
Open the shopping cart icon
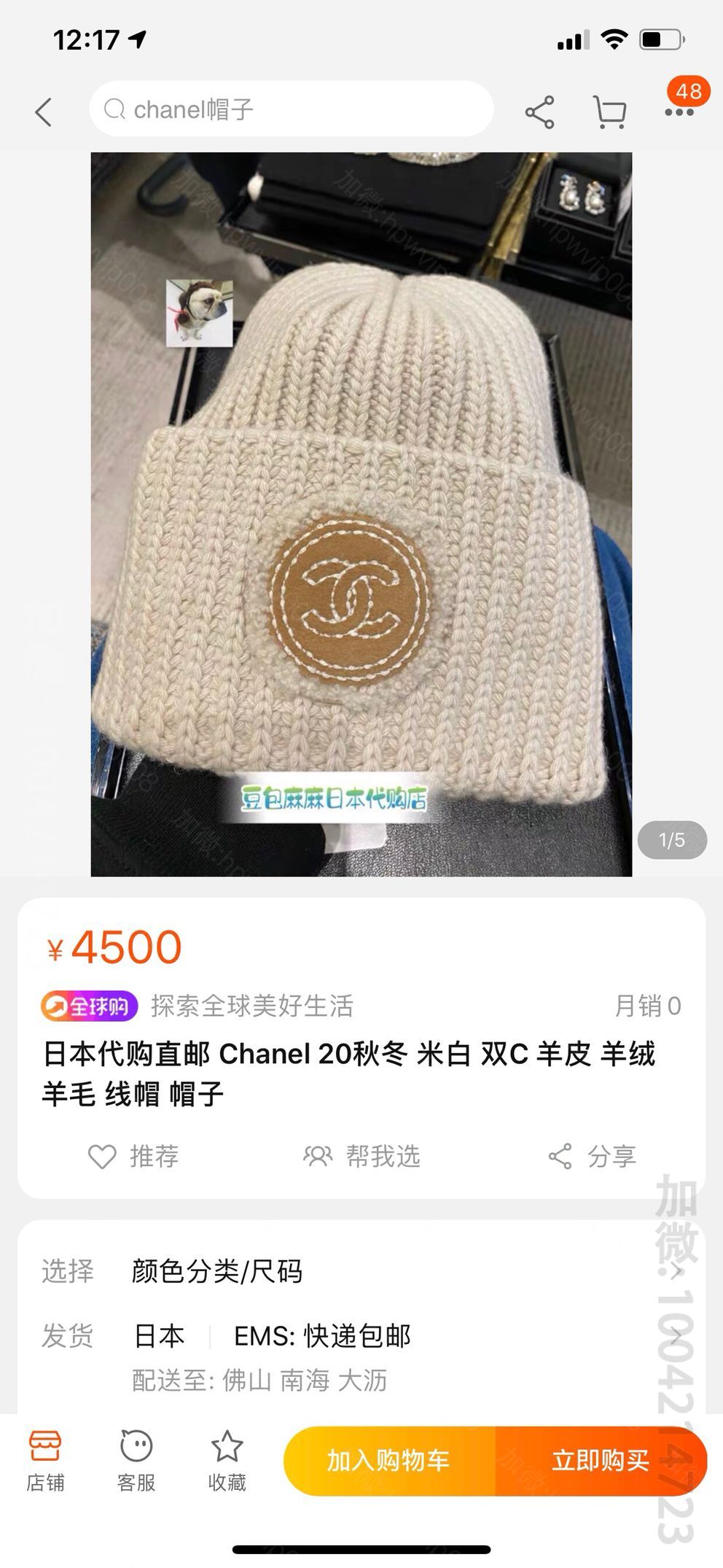click(609, 112)
